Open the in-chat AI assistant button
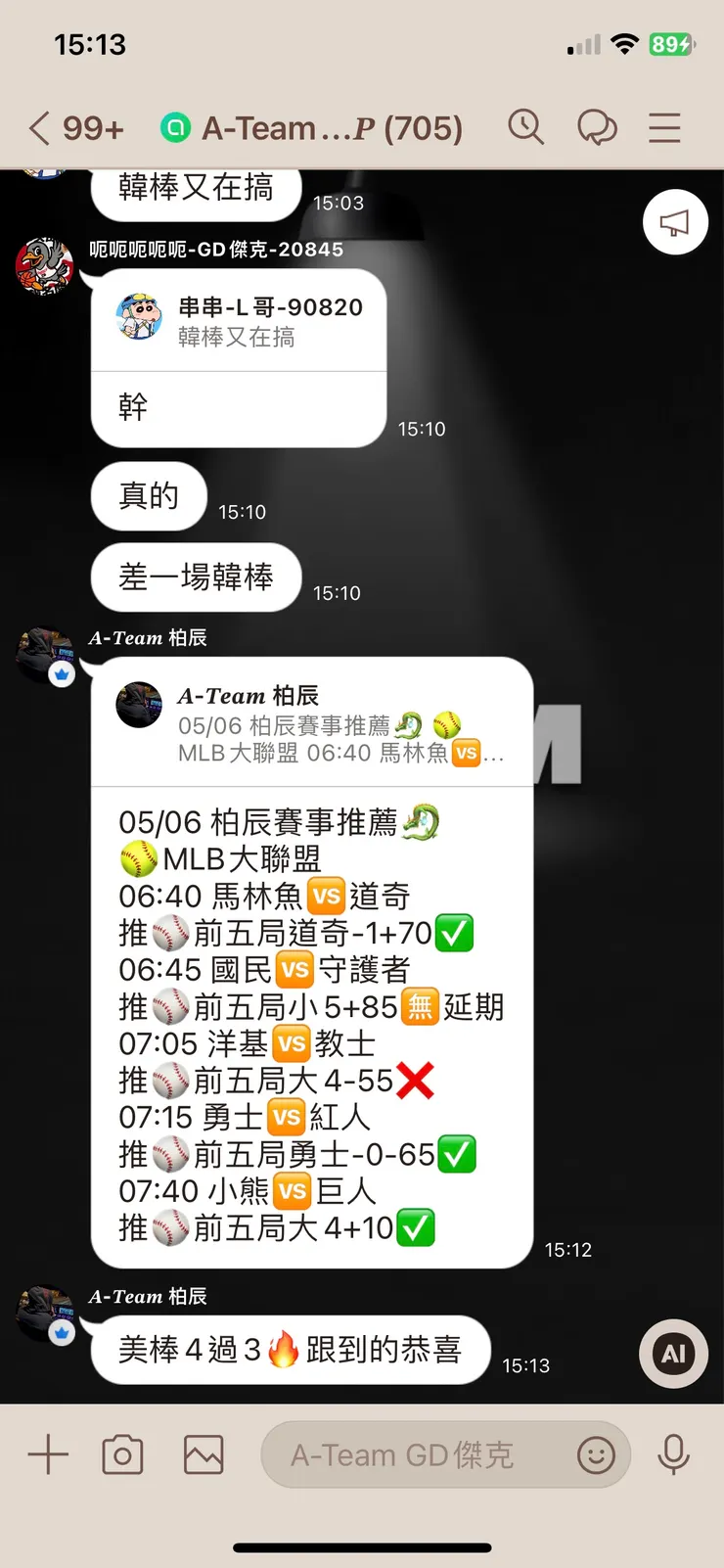724x1568 pixels. pyautogui.click(x=673, y=1354)
